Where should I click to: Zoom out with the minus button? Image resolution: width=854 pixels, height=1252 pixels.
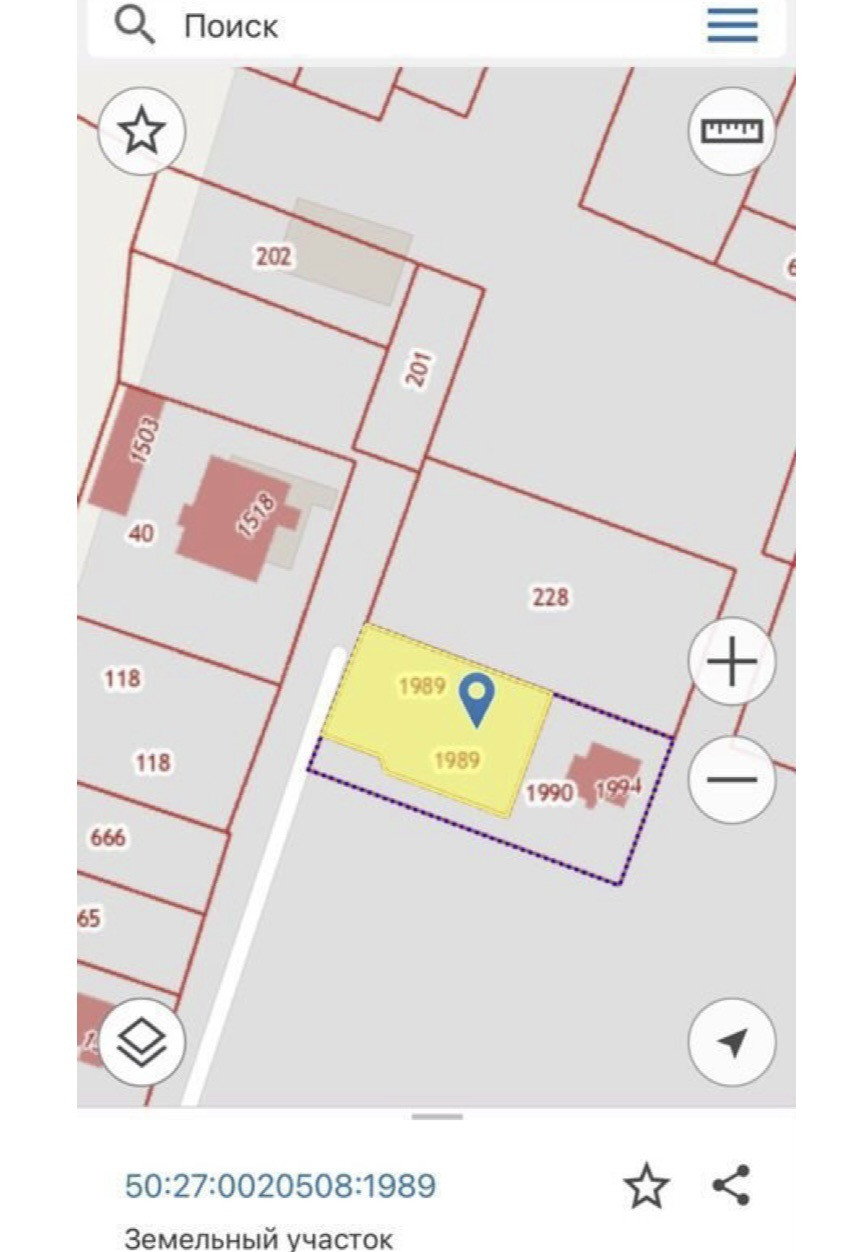(731, 779)
